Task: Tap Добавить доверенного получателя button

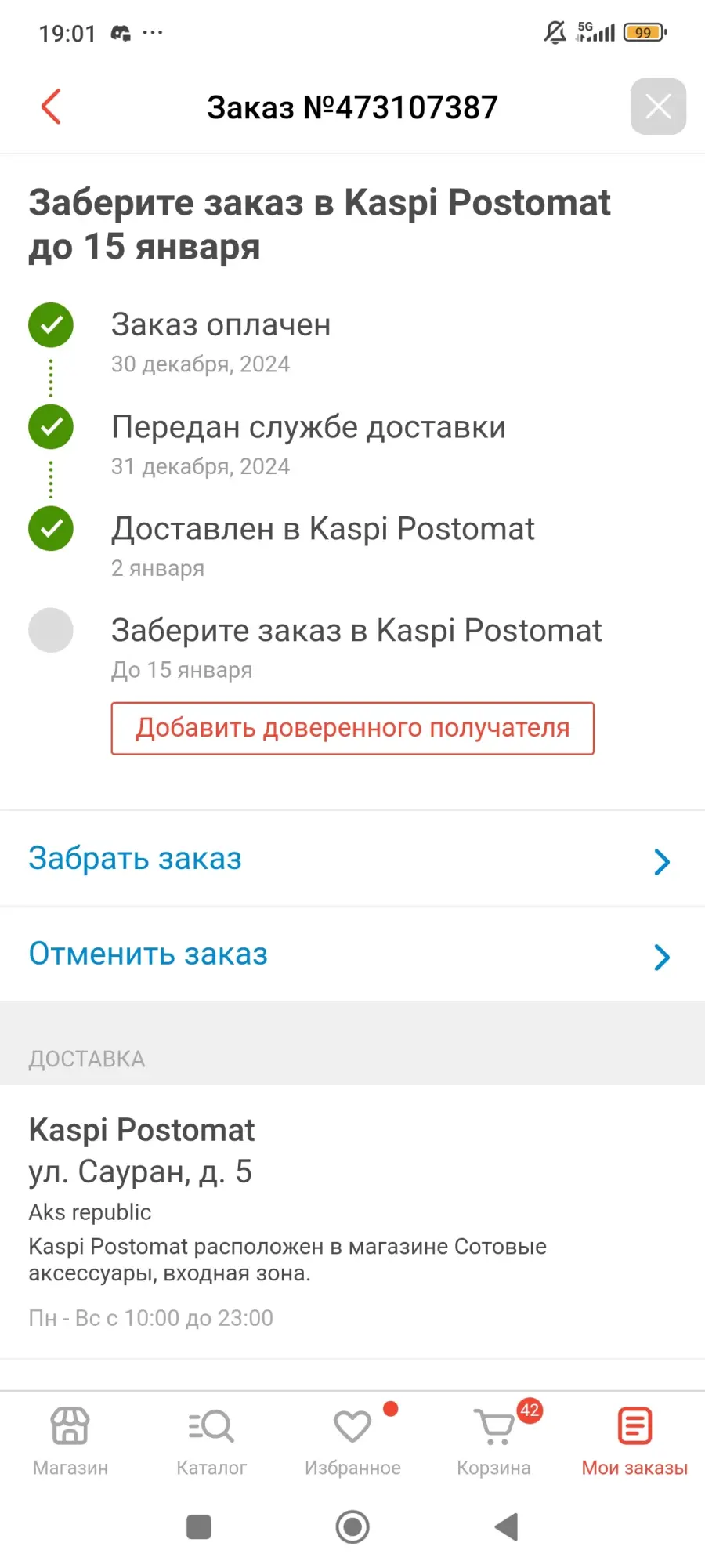Action: 352,729
